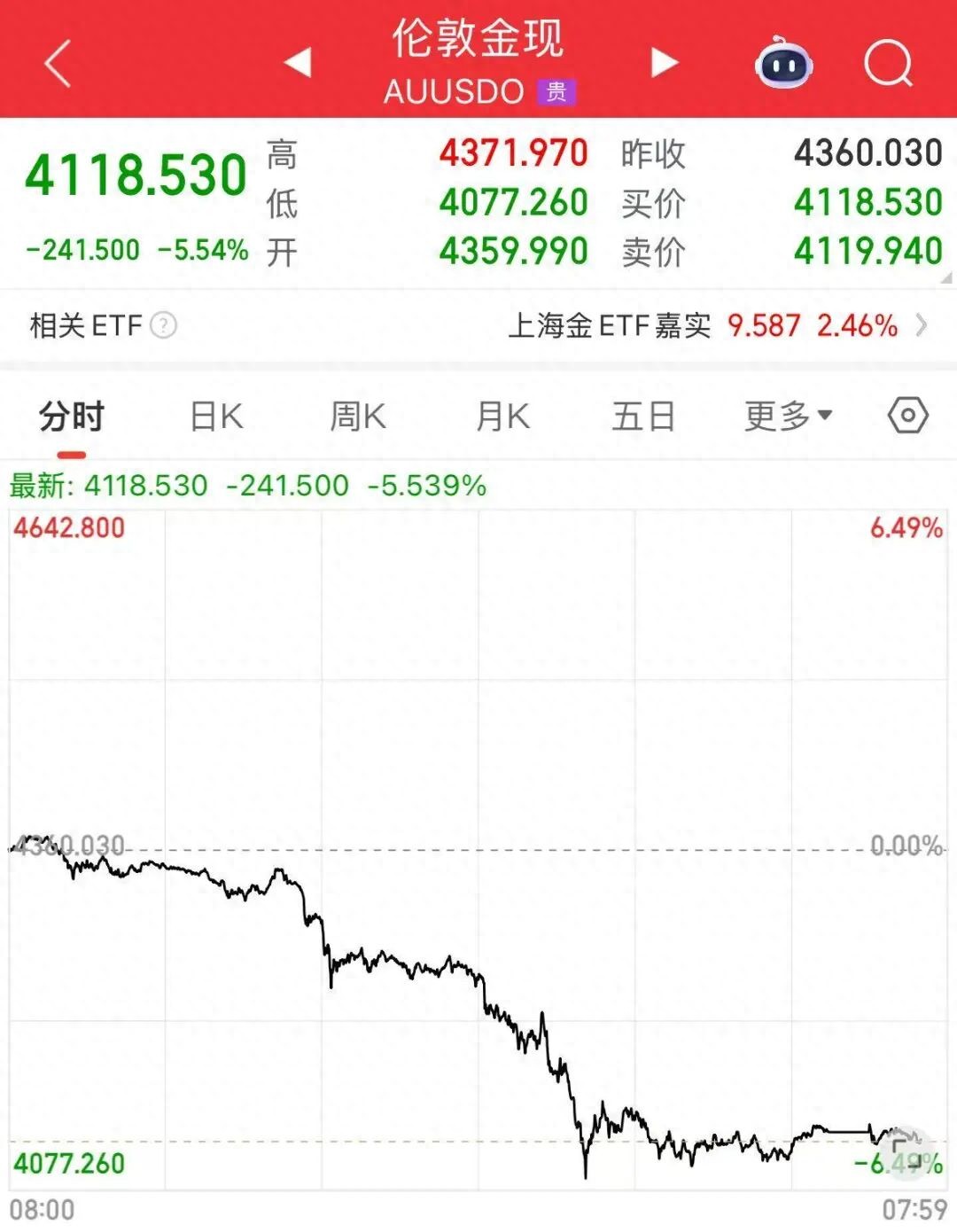Screen dimensions: 957x1232
Task: Switch to the 月K tab
Action: point(502,416)
